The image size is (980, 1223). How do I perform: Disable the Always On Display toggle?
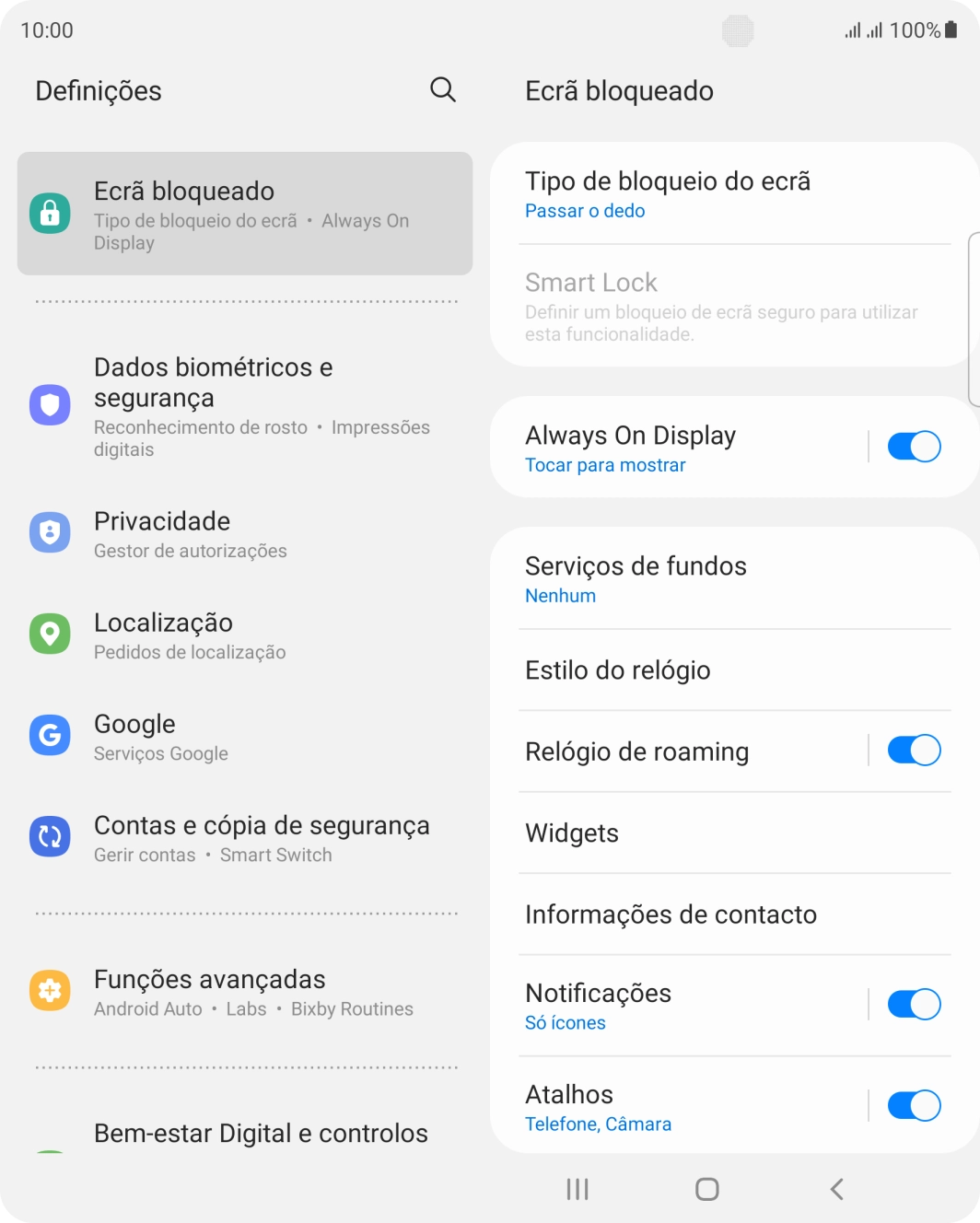[913, 446]
